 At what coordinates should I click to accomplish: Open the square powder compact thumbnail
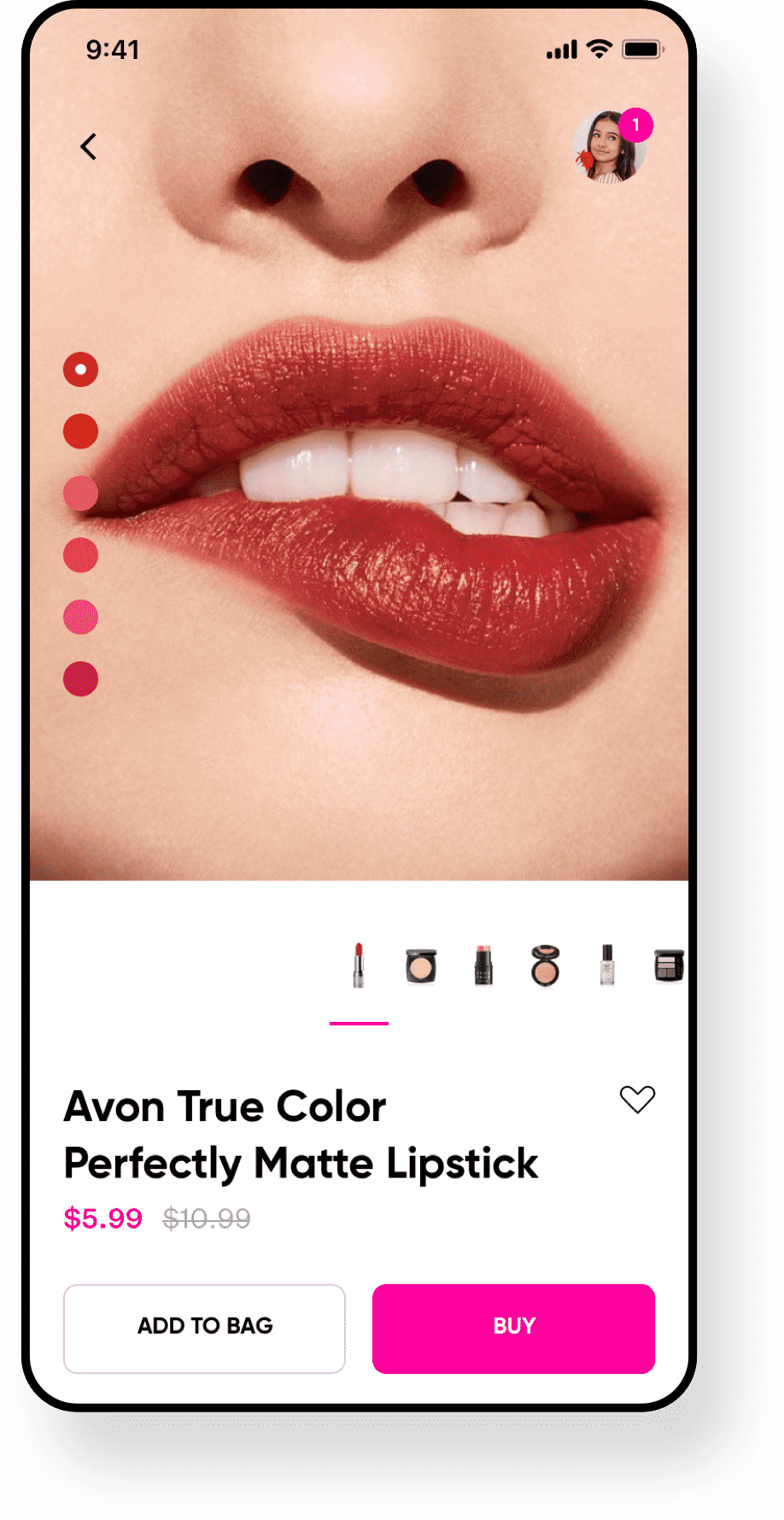(421, 966)
